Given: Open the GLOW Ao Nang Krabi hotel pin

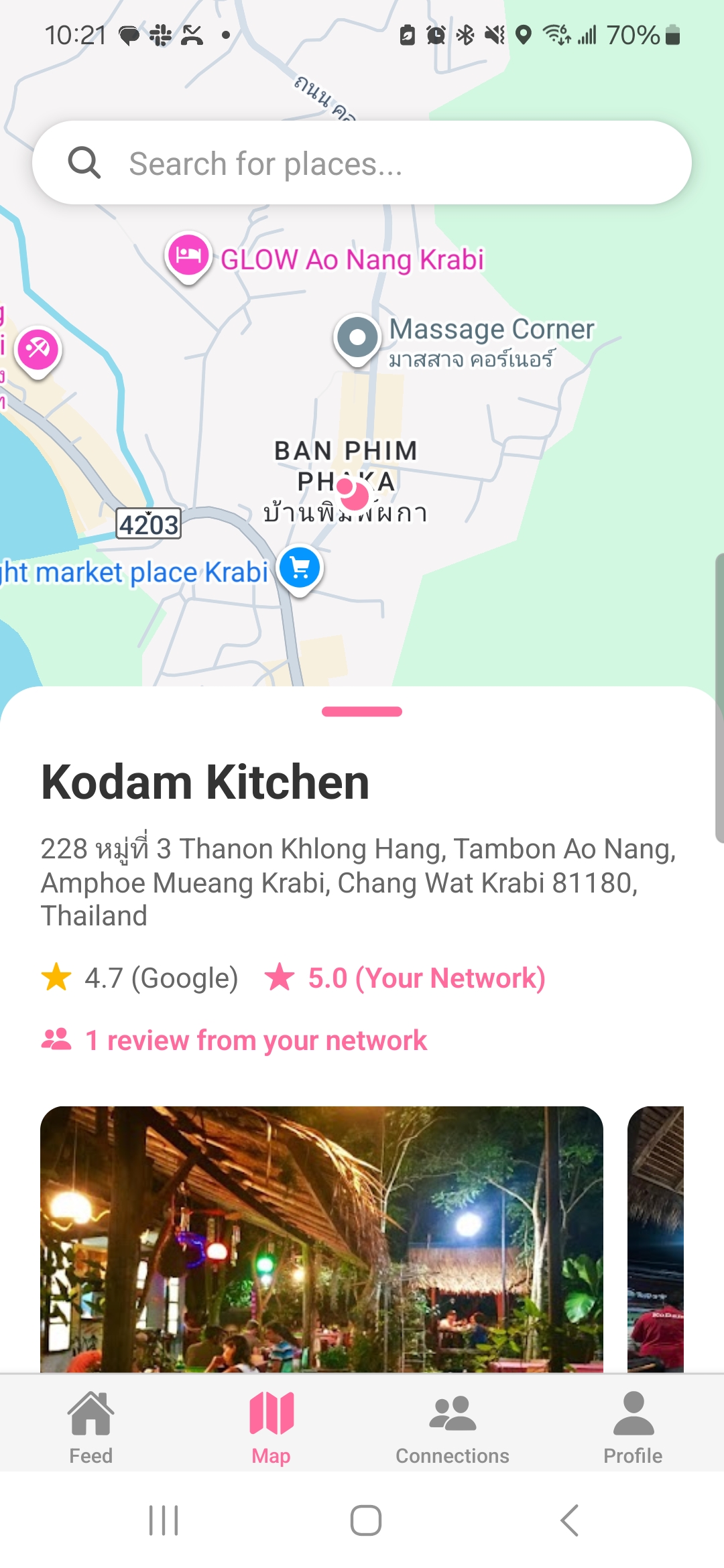Looking at the screenshot, I should click(189, 257).
